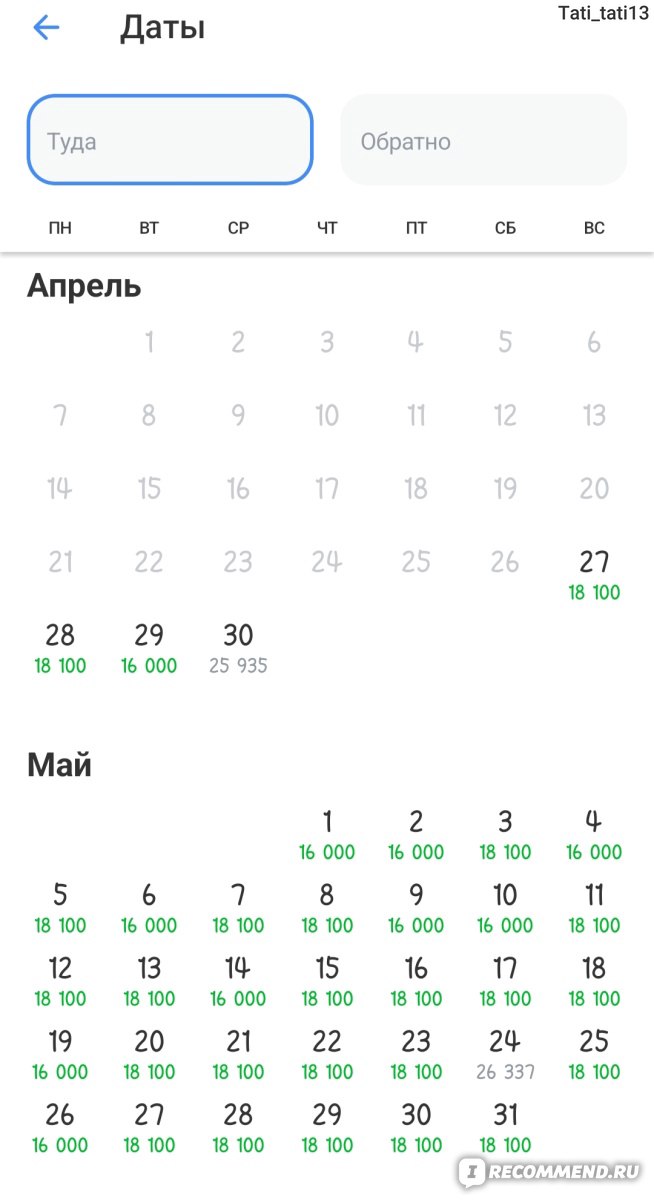
Task: Pick May 4 with price 16 000
Action: 594,835
